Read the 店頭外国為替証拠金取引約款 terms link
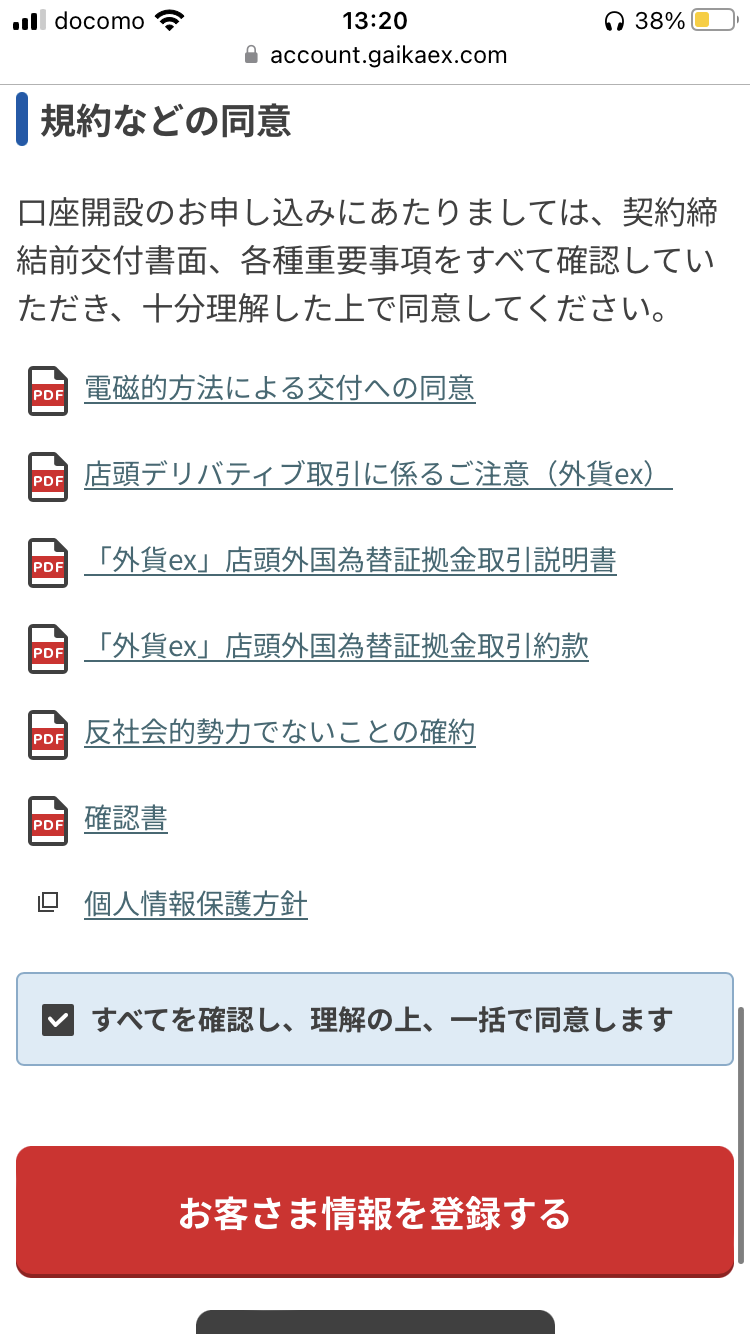The height and width of the screenshot is (1334, 750). (x=337, y=648)
